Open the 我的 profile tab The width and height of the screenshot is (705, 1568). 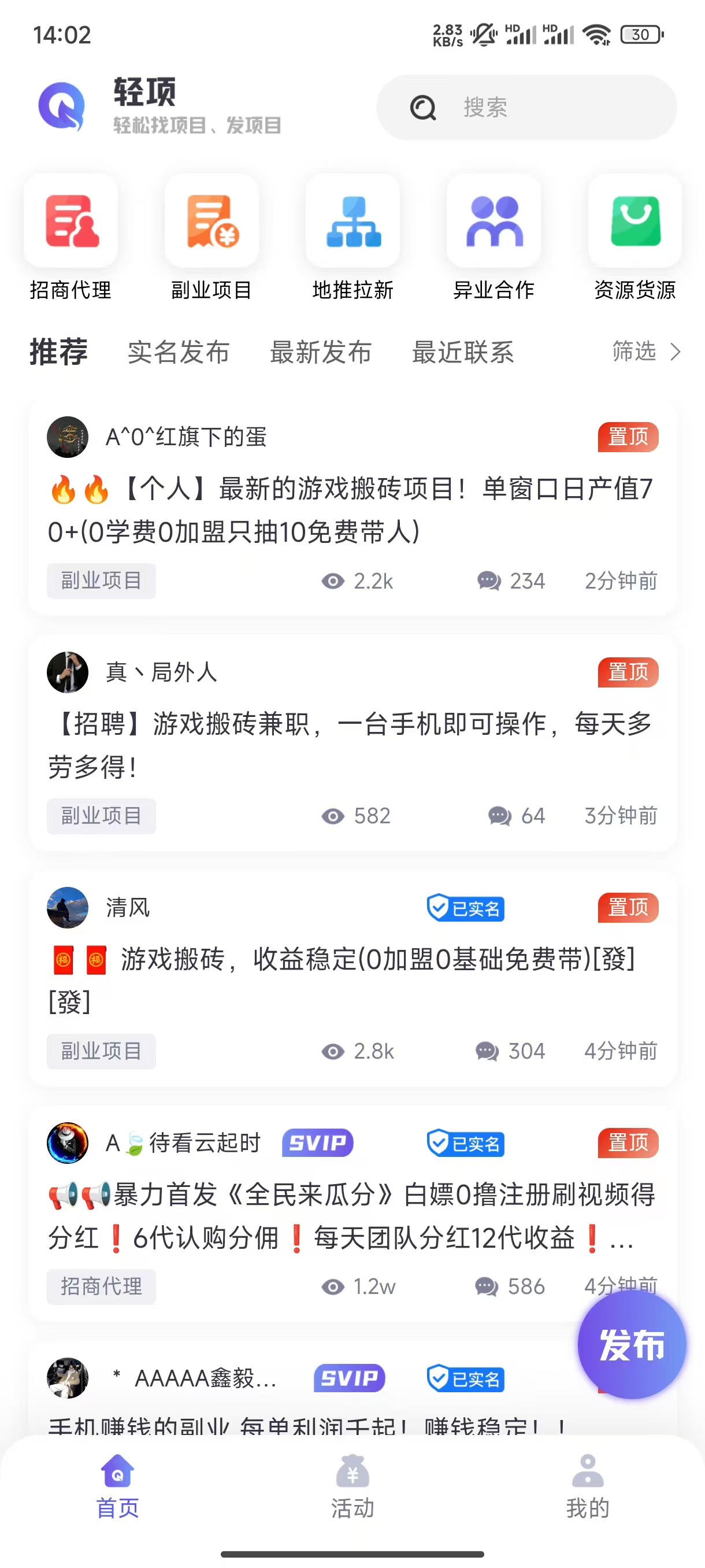(x=588, y=1486)
